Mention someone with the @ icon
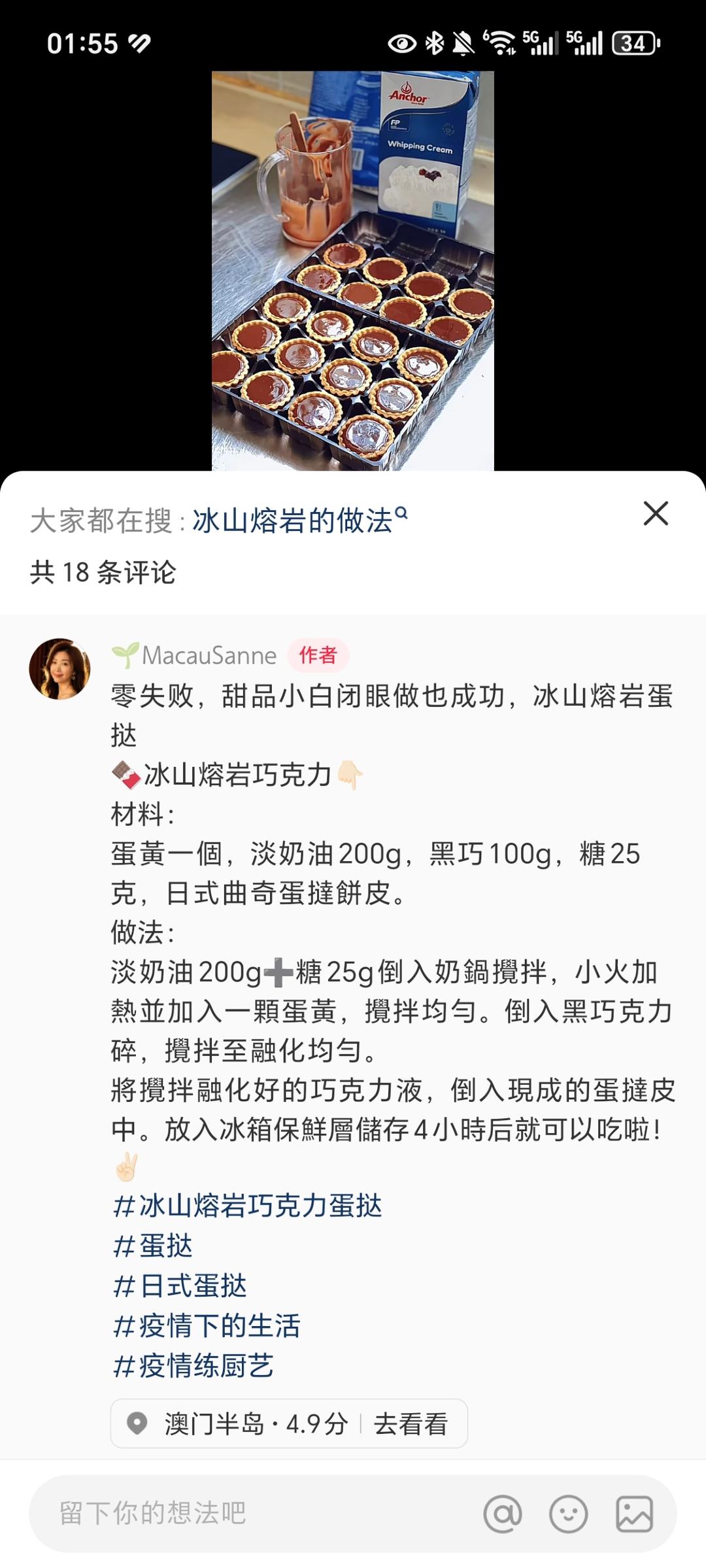Viewport: 706px width, 1568px height. coord(503,1513)
